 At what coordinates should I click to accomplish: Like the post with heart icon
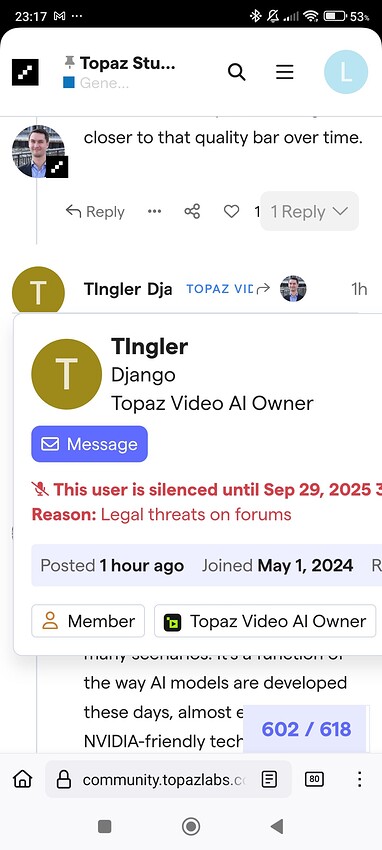point(231,211)
